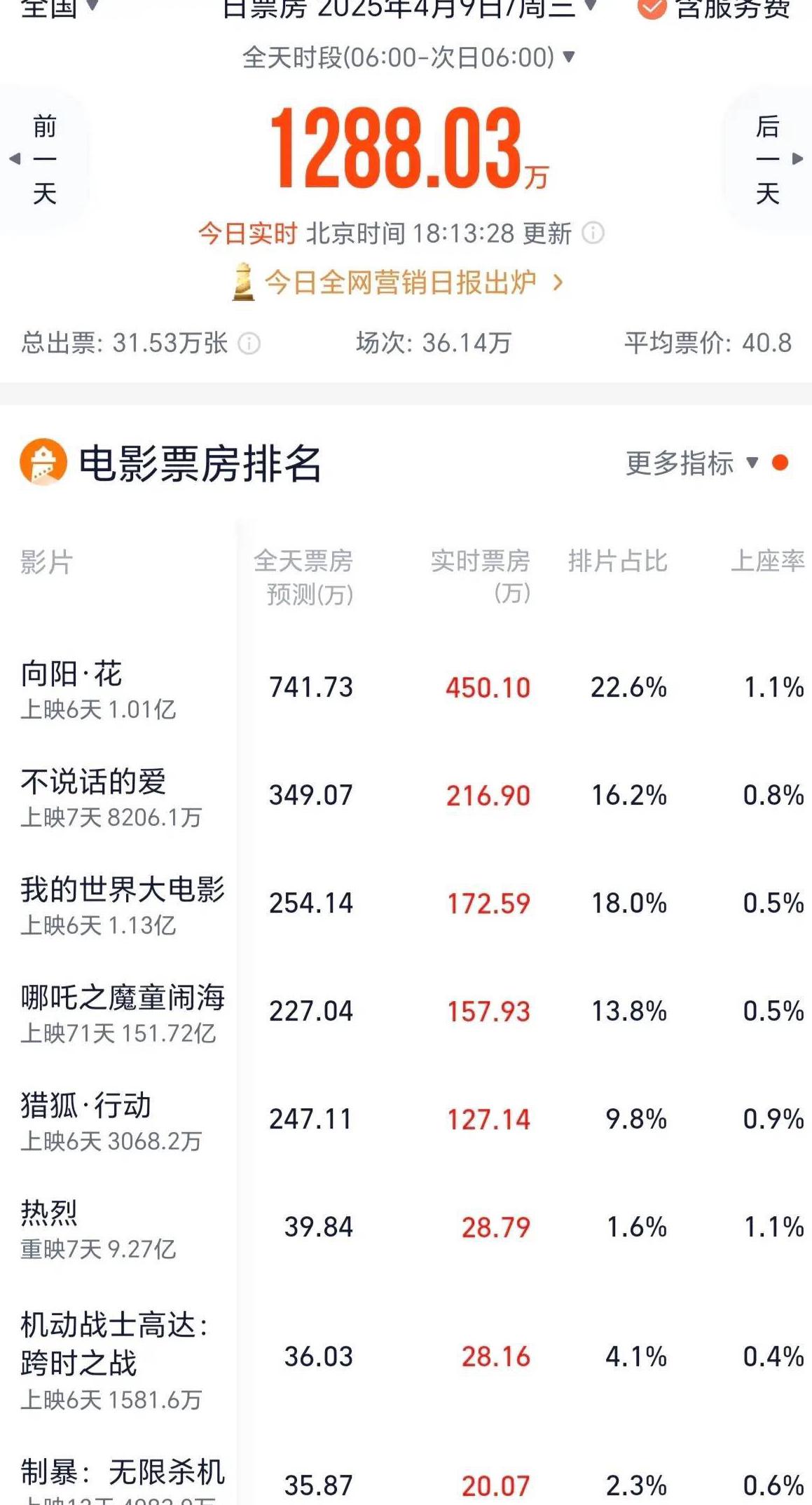Go to the next day 后一天
812x1505 pixels.
click(769, 160)
